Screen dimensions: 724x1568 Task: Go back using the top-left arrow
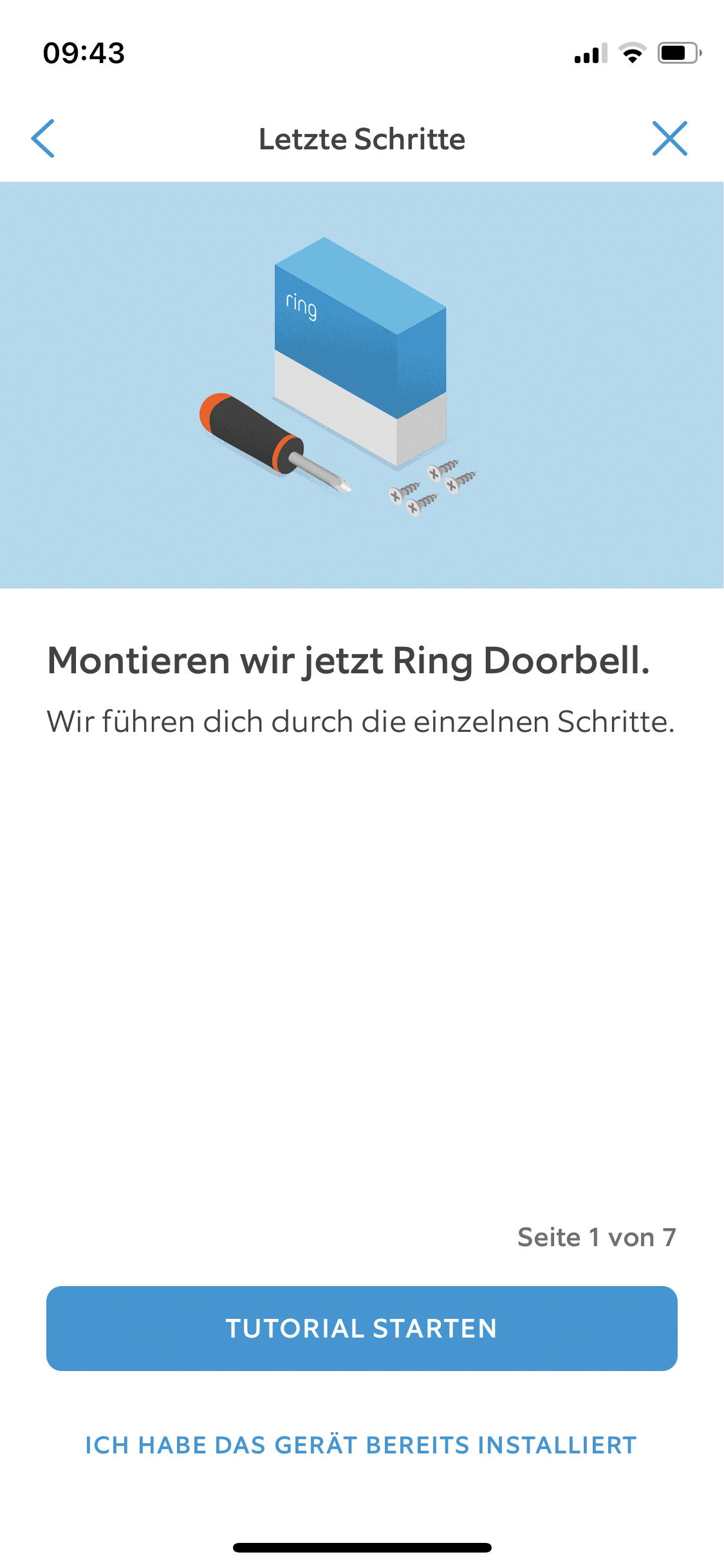pyautogui.click(x=43, y=138)
